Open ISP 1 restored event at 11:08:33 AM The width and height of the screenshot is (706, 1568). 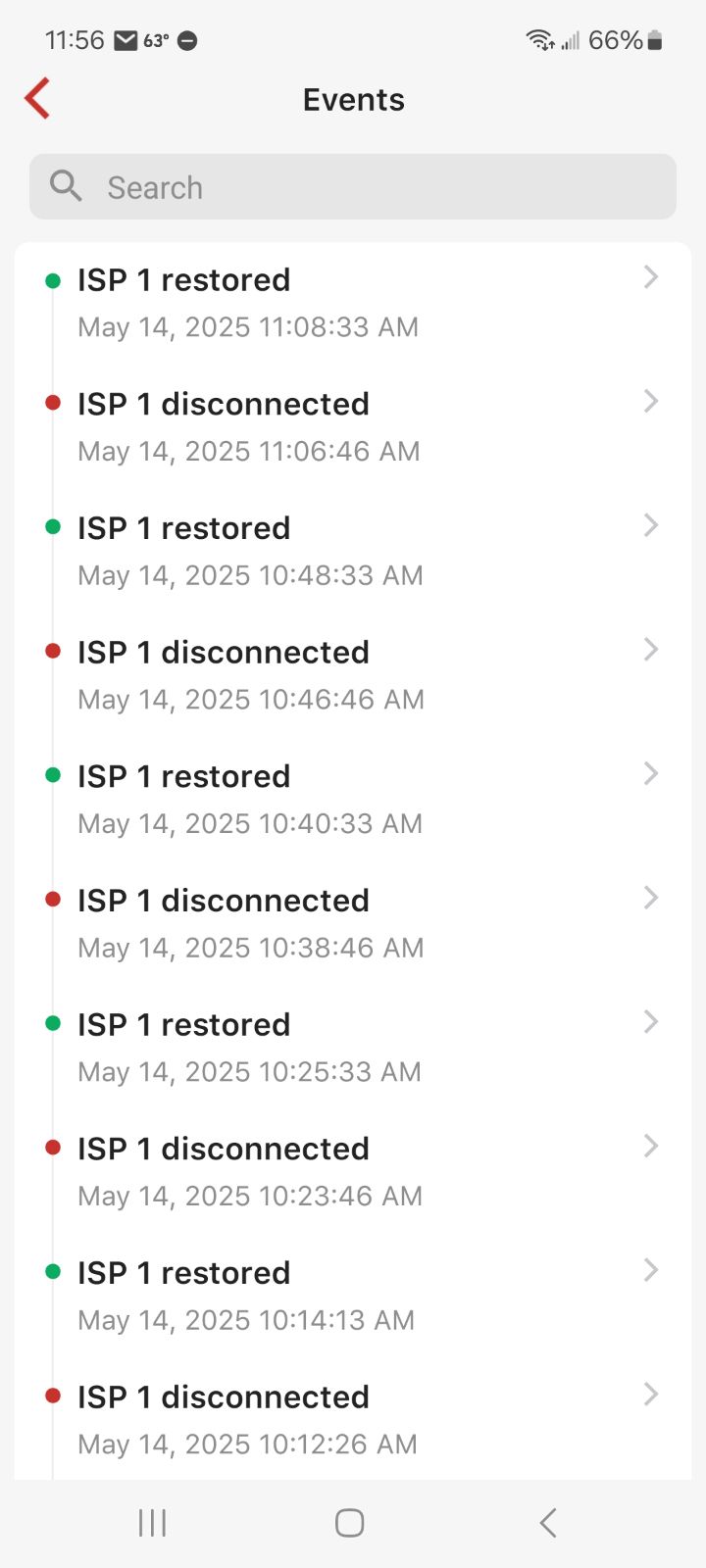pyautogui.click(x=353, y=302)
